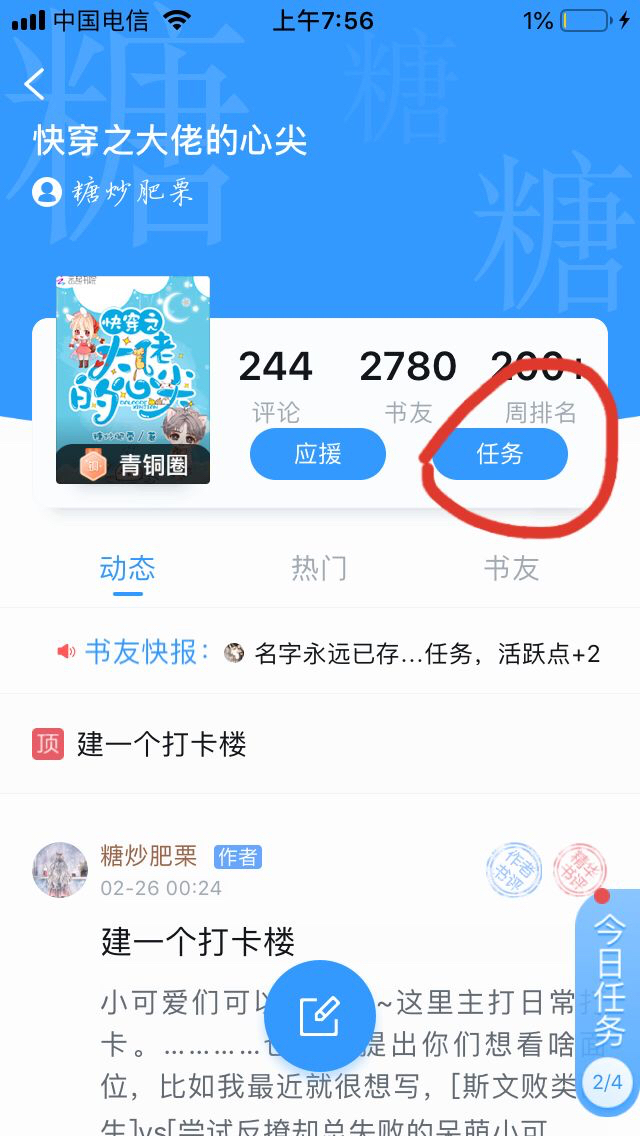640x1136 pixels.
Task: Open pinned post 建一个打卡楼
Action: pyautogui.click(x=160, y=744)
